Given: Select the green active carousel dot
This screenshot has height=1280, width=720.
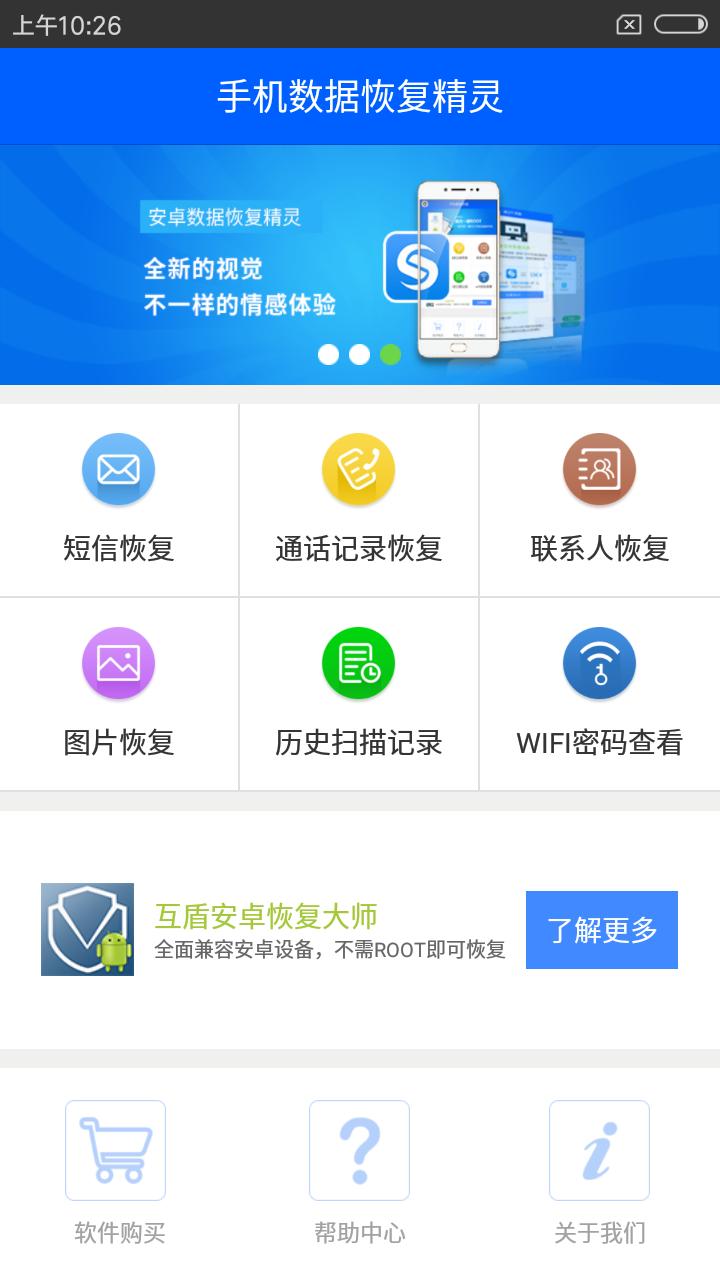Looking at the screenshot, I should click(x=390, y=352).
